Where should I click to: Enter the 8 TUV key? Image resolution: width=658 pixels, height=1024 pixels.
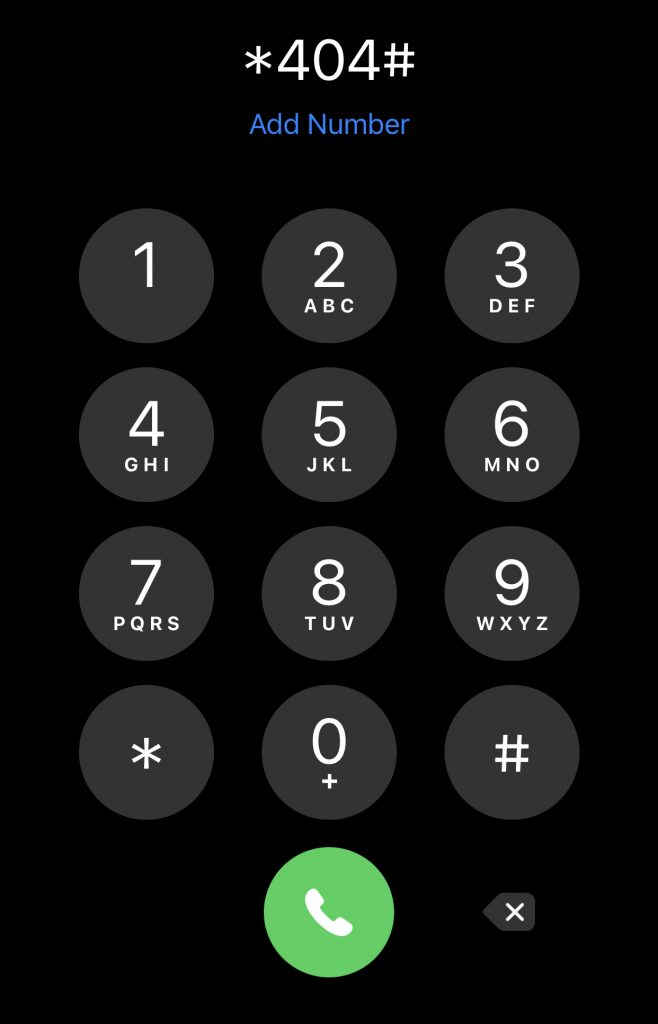click(329, 593)
